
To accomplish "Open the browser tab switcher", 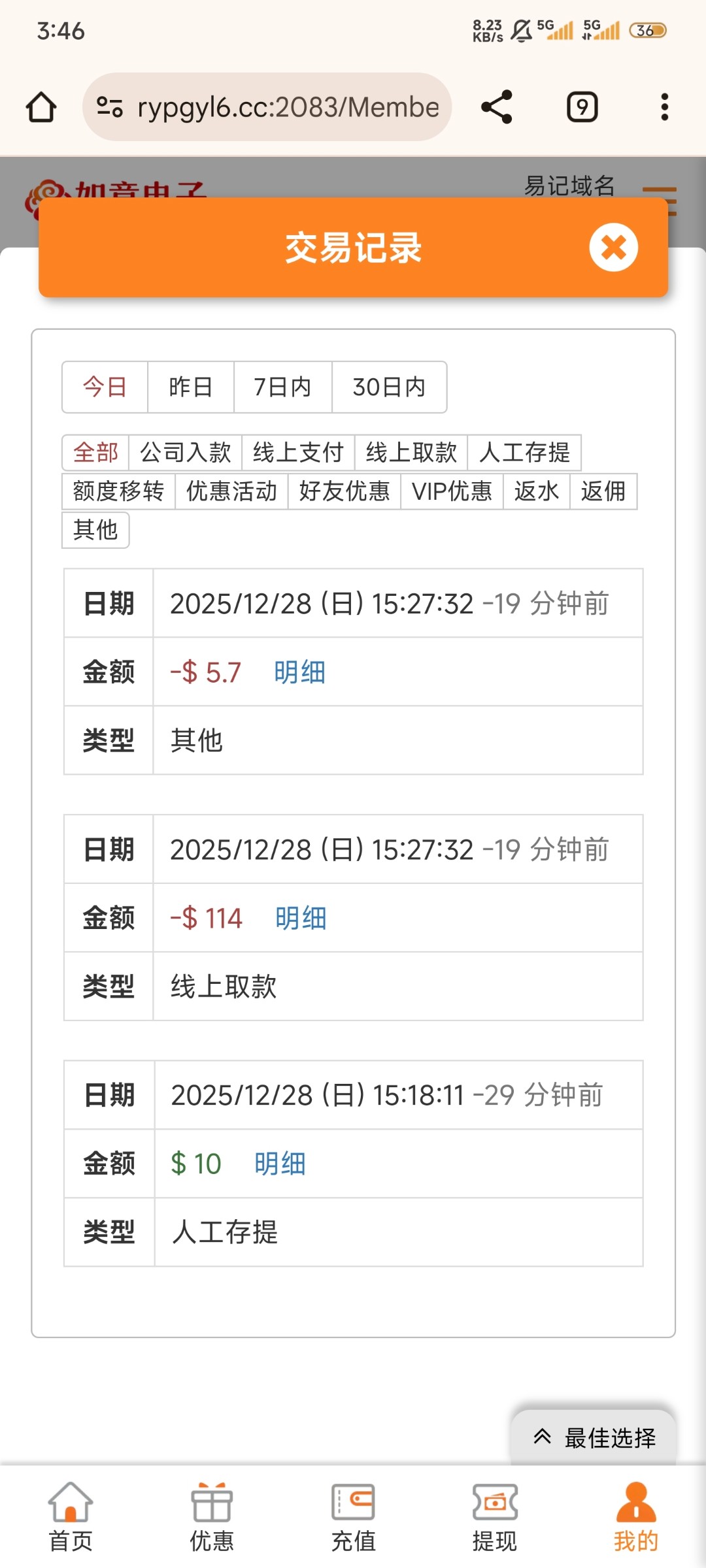I will pyautogui.click(x=582, y=107).
